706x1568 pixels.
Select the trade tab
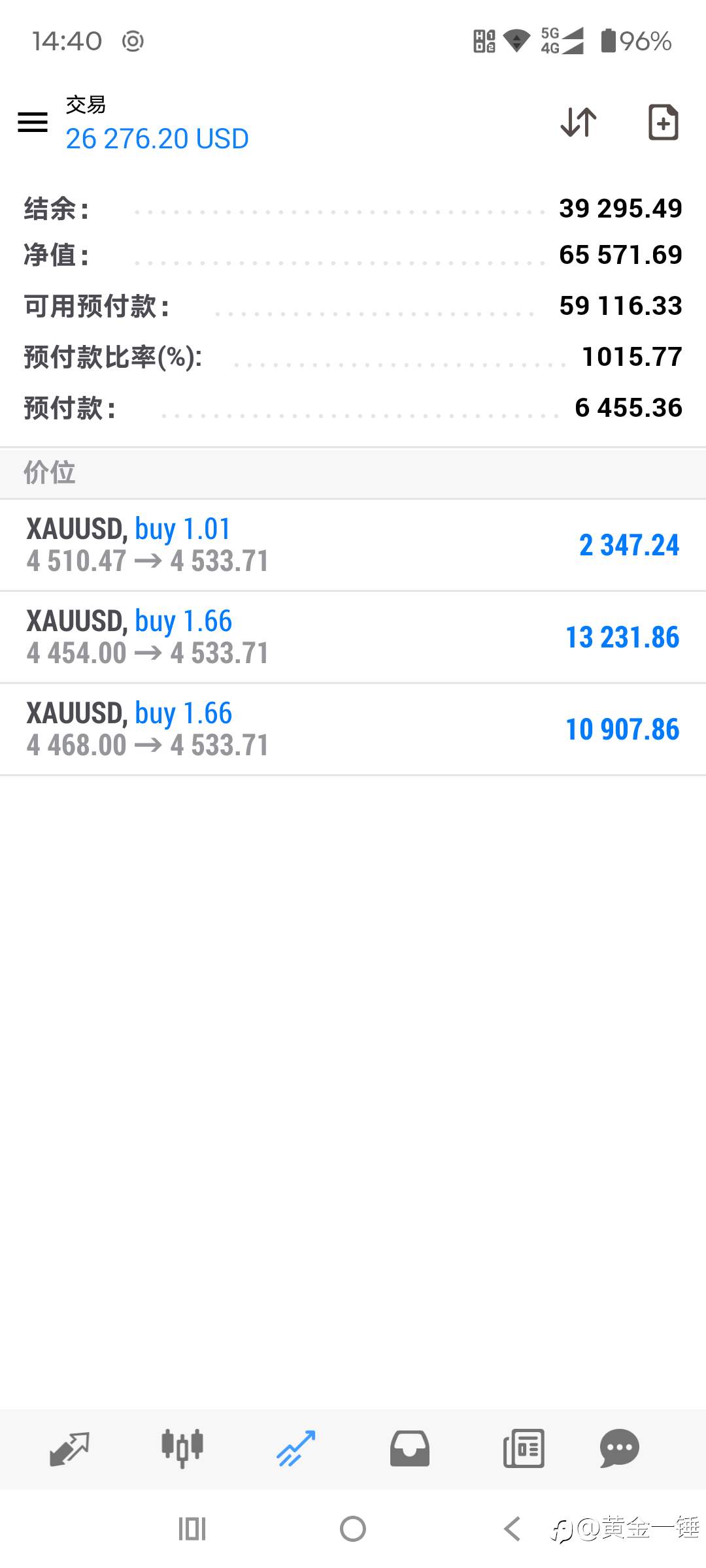tap(296, 1448)
